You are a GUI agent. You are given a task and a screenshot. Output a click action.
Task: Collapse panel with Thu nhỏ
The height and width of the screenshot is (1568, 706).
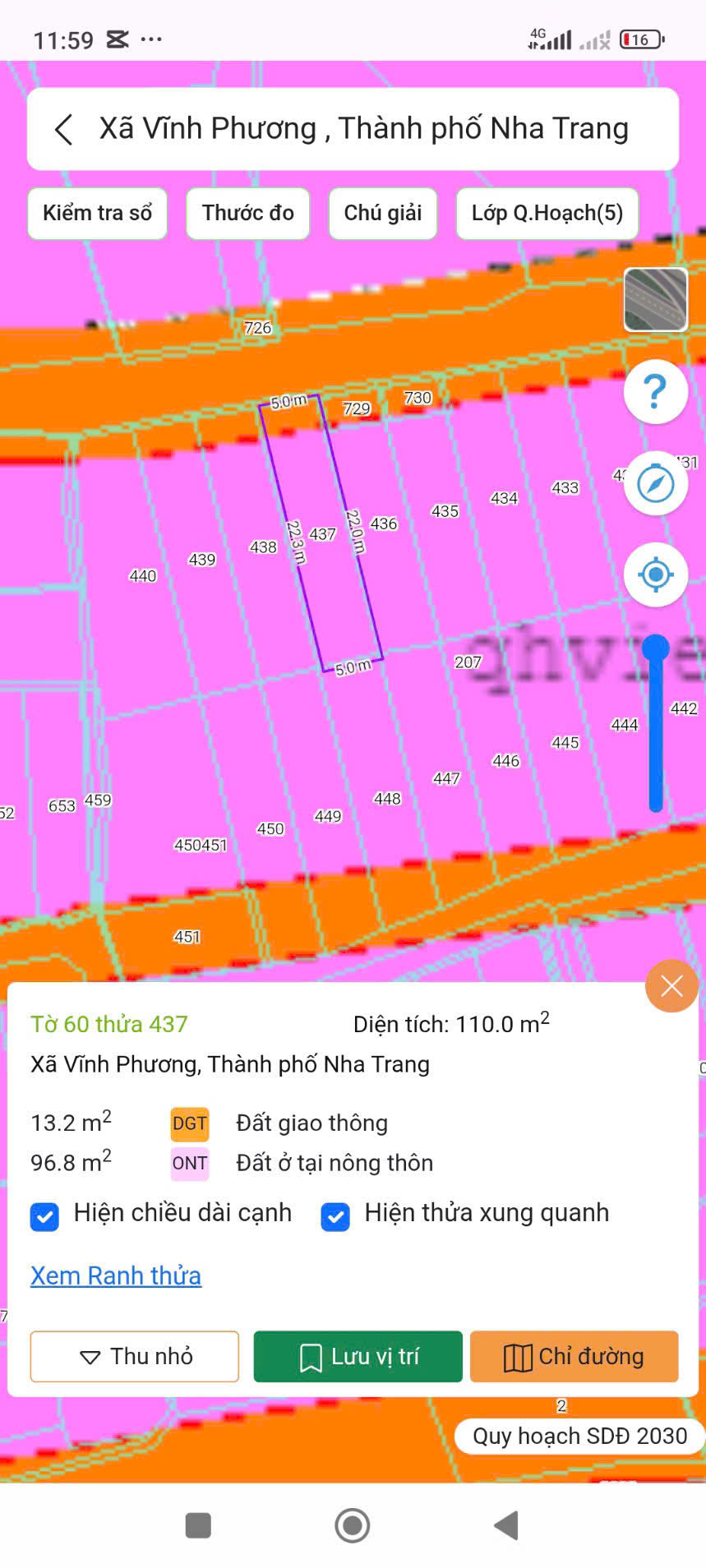[135, 1357]
